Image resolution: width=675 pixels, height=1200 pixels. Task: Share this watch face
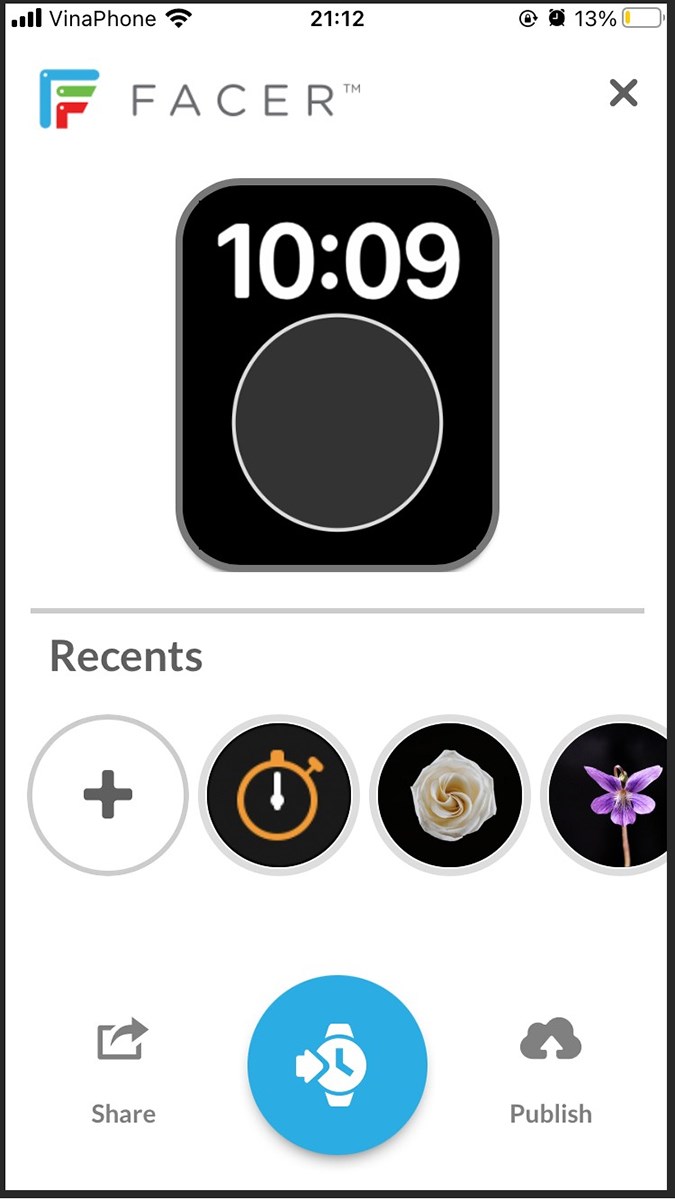click(123, 1070)
